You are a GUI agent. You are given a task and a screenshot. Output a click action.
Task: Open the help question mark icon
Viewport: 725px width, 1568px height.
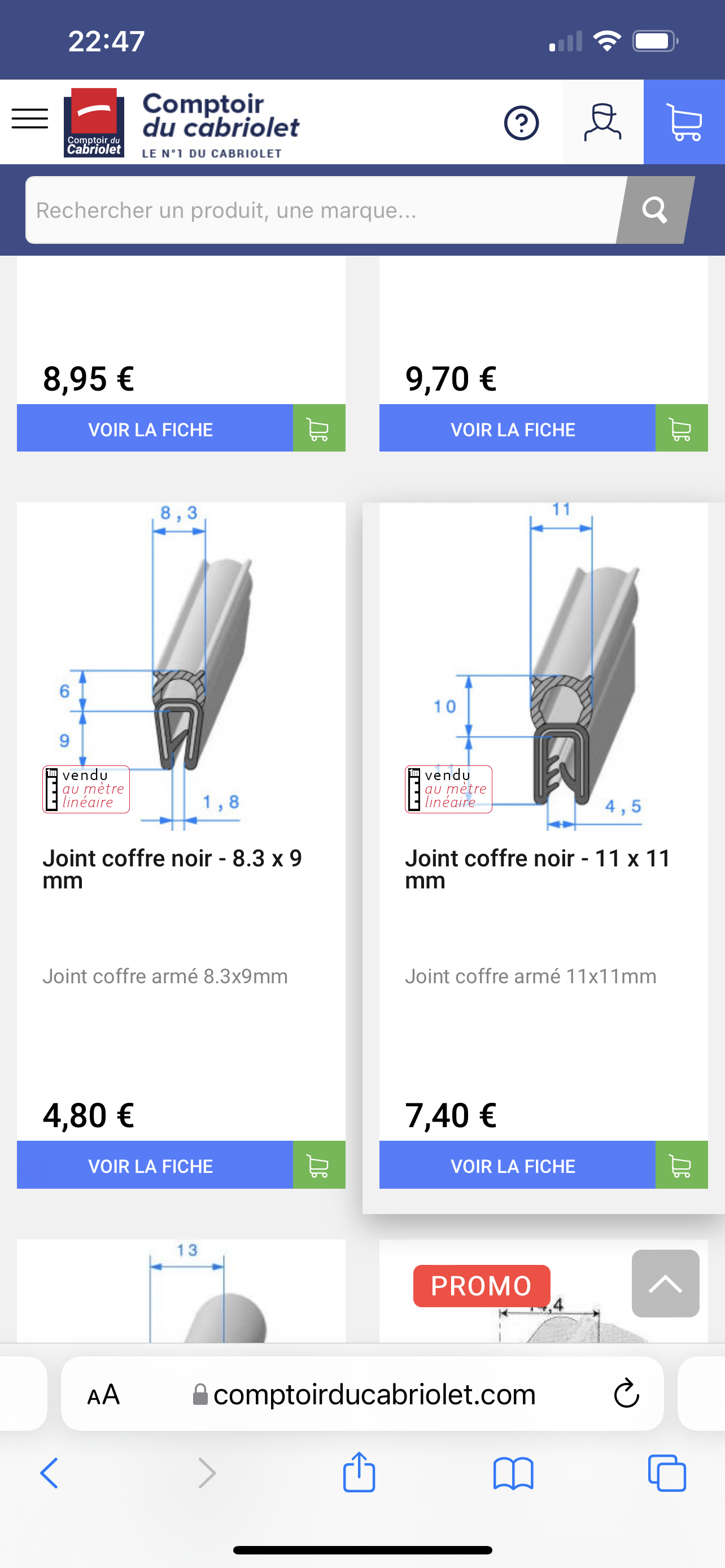point(521,123)
